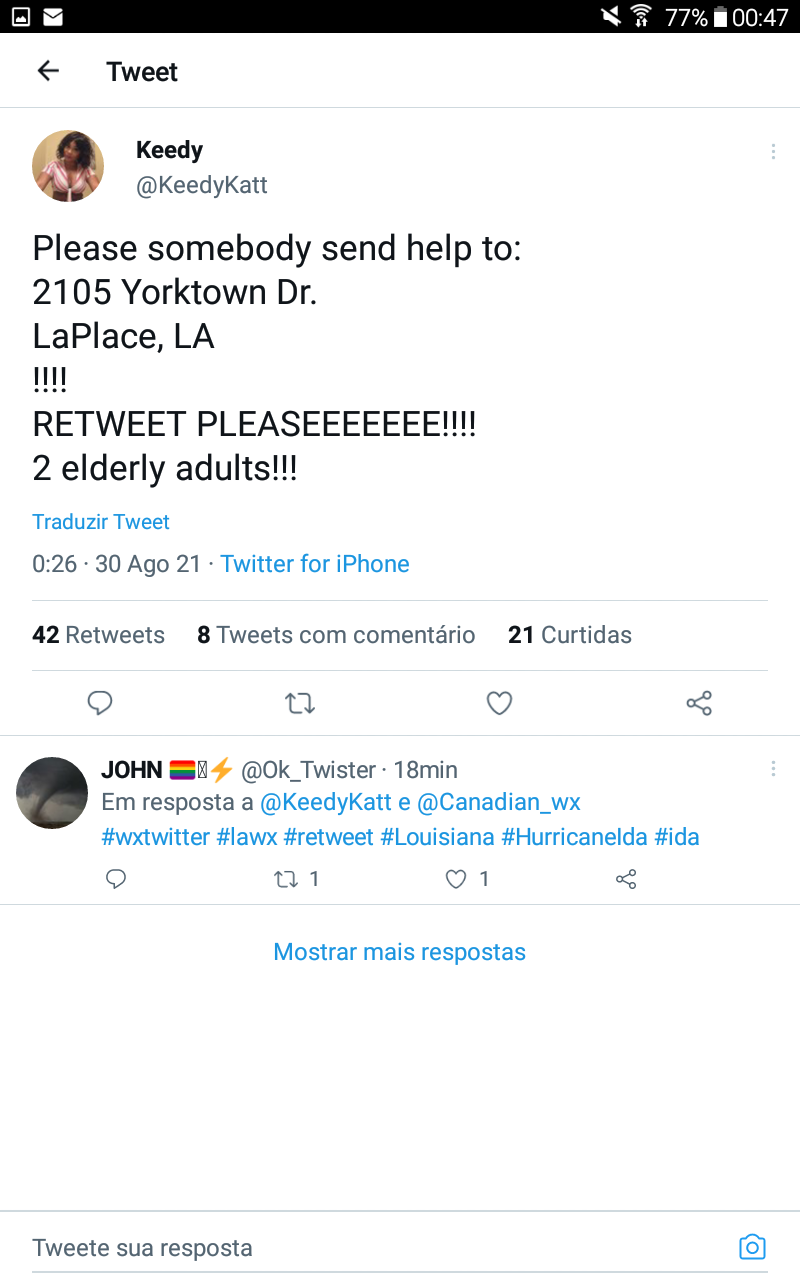Show more replies with Mostrar mais respostas
800x1280 pixels.
click(400, 952)
